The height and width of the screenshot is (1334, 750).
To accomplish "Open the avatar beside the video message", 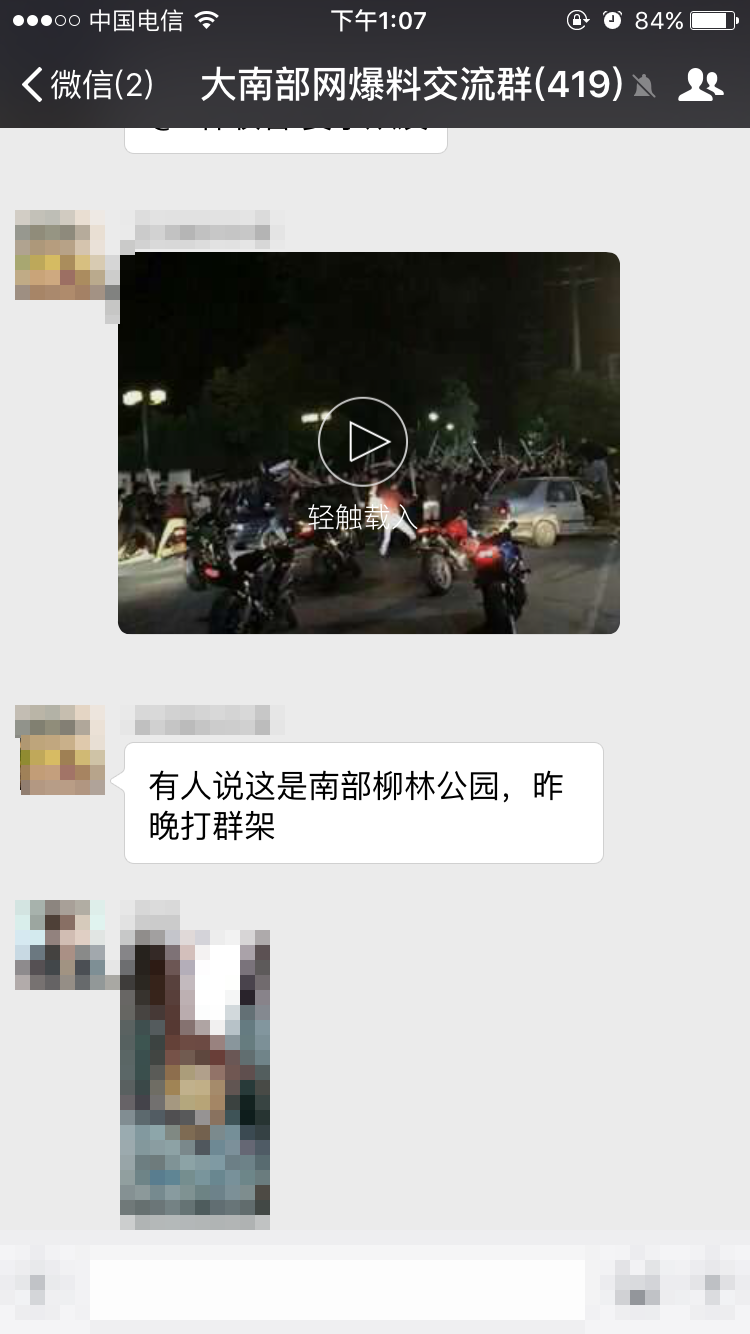I will coord(60,255).
